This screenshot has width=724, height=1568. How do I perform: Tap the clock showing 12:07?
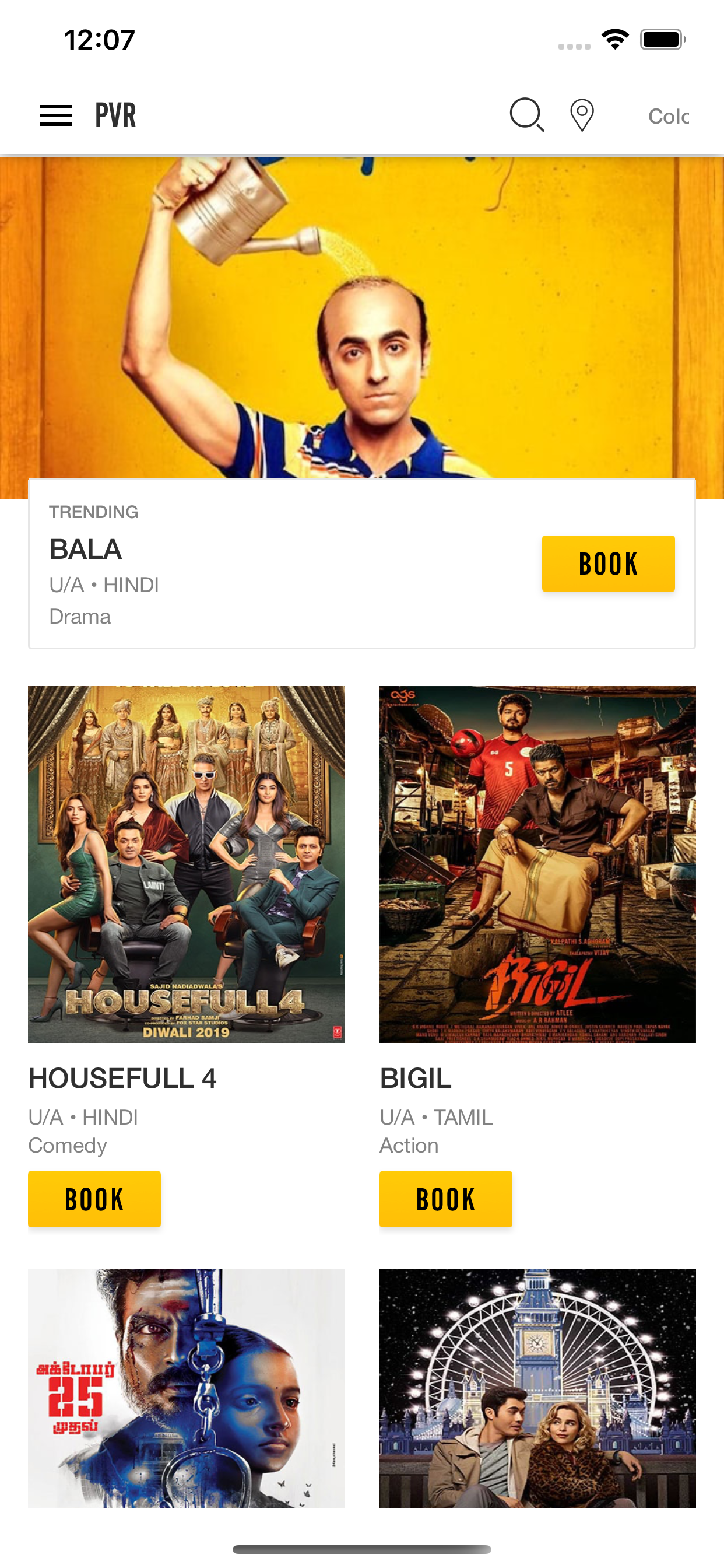click(x=100, y=39)
